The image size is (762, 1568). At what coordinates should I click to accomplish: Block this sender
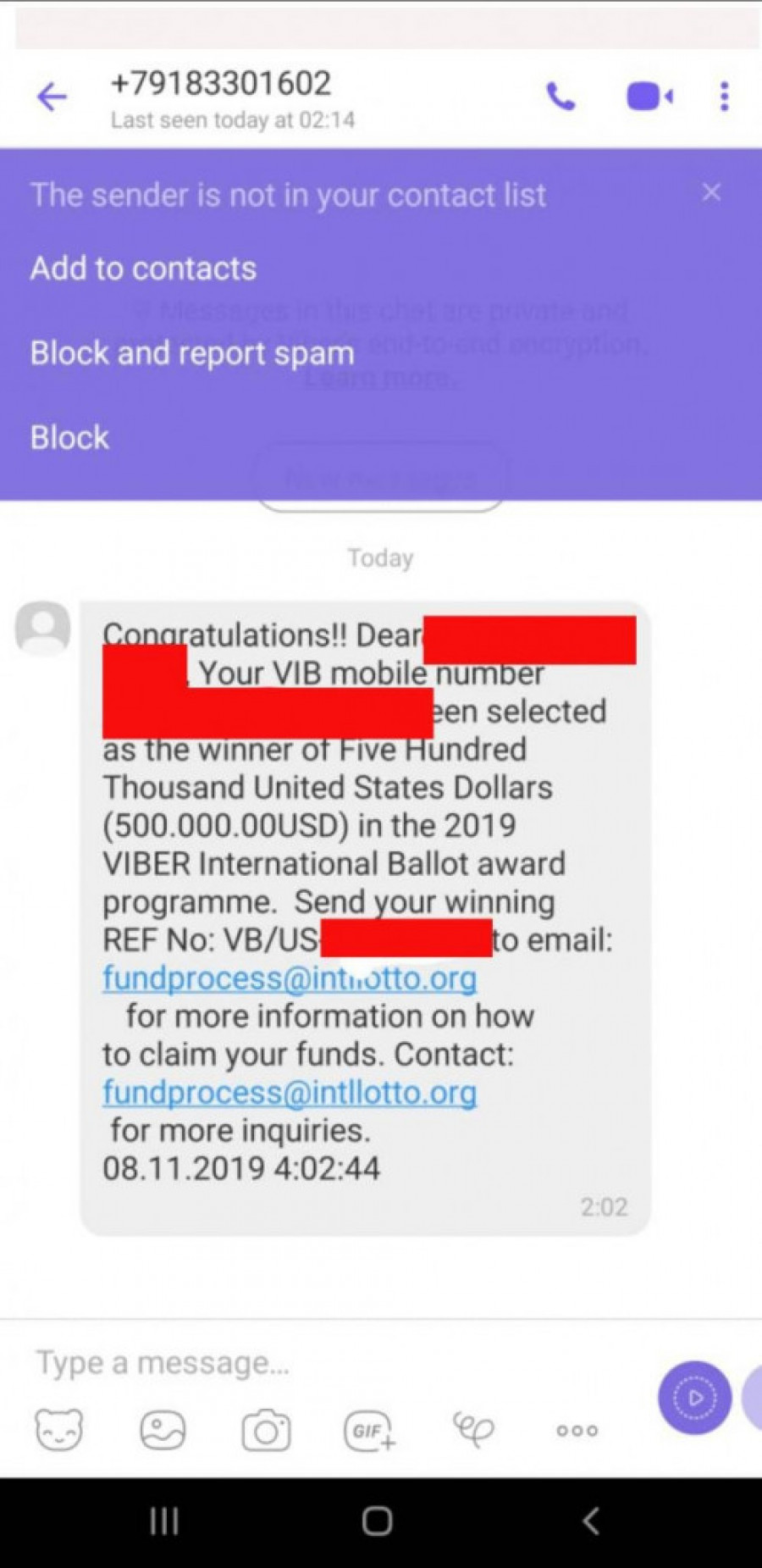click(69, 438)
